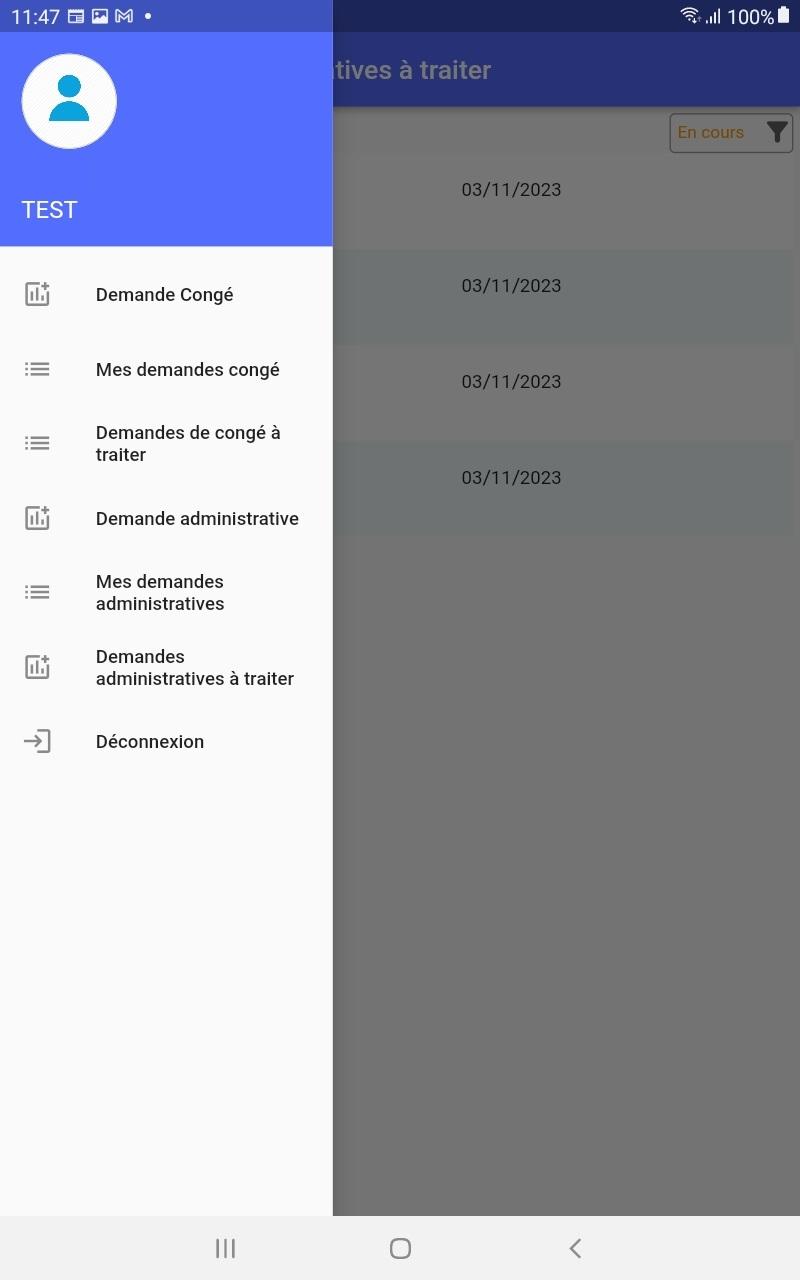Open Demande Congé from the drawer
The width and height of the screenshot is (800, 1280).
coord(166,294)
